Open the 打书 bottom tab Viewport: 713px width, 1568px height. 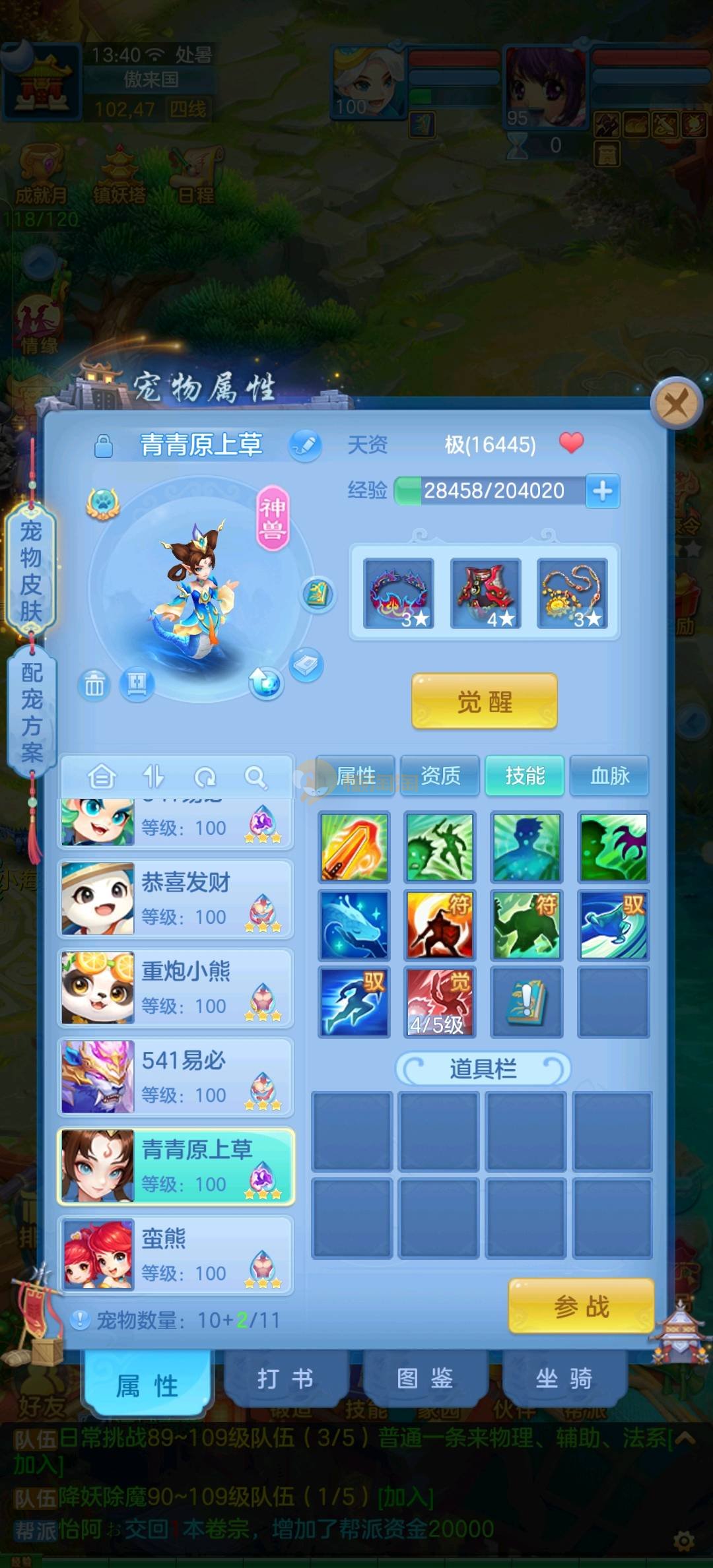tap(285, 1379)
